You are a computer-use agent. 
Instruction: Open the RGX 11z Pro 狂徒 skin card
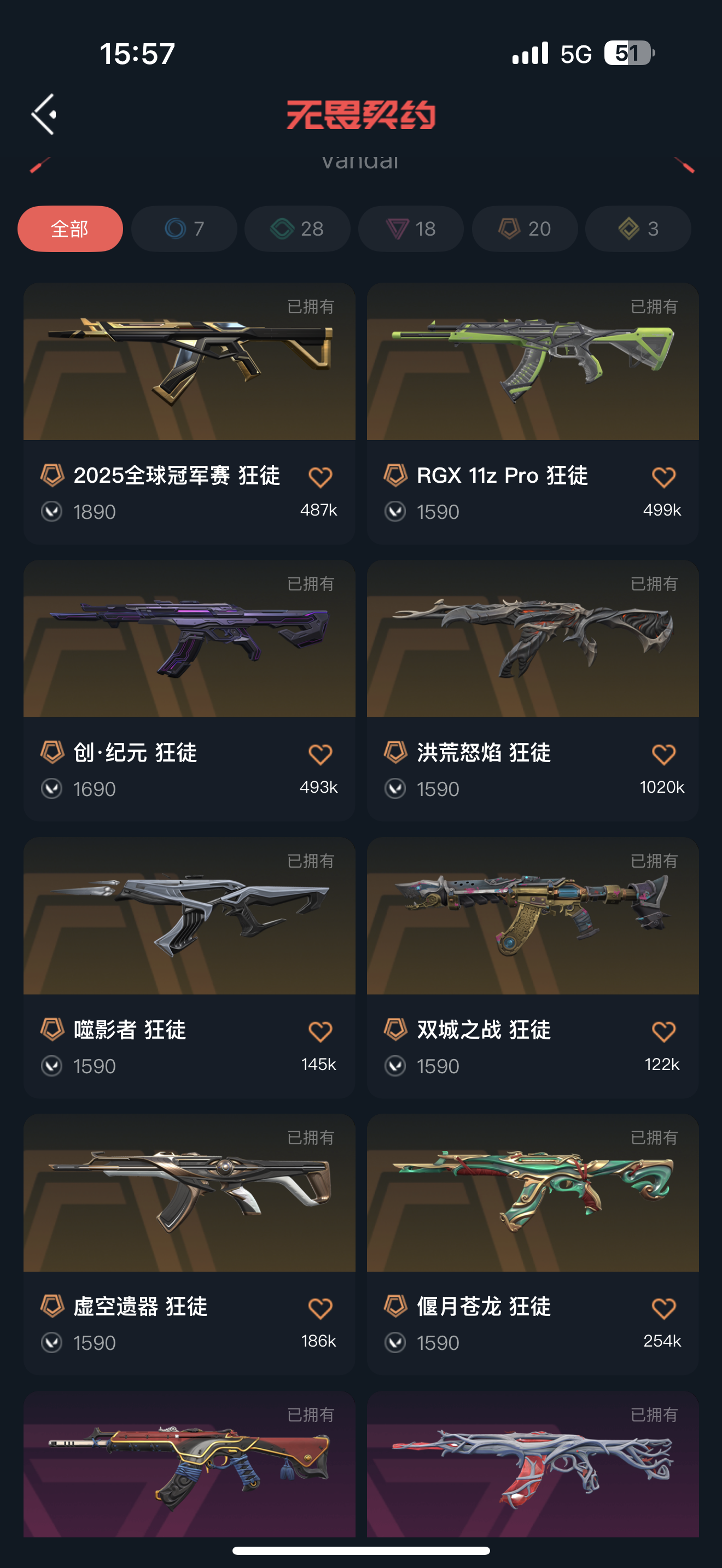click(533, 362)
